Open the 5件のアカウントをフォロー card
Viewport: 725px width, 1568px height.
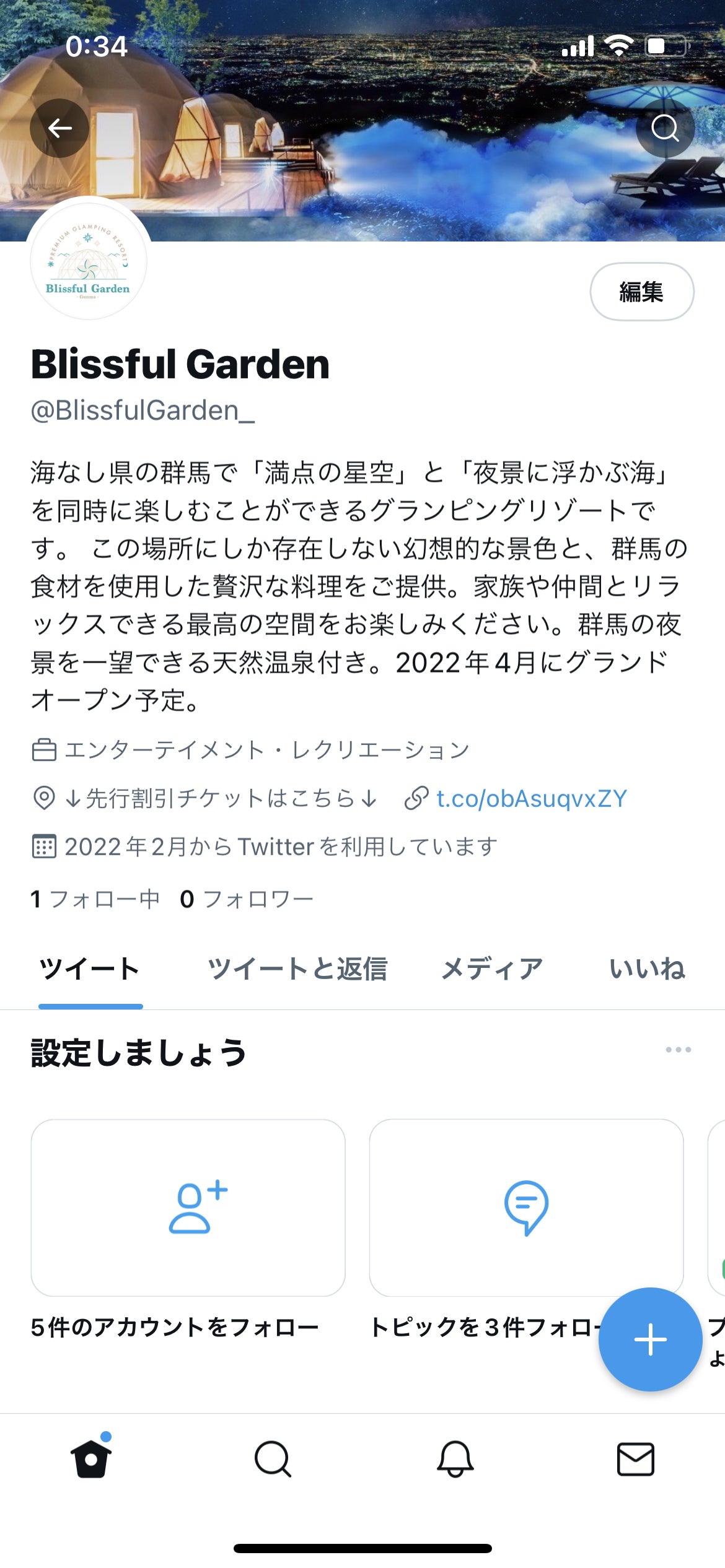coord(188,1208)
